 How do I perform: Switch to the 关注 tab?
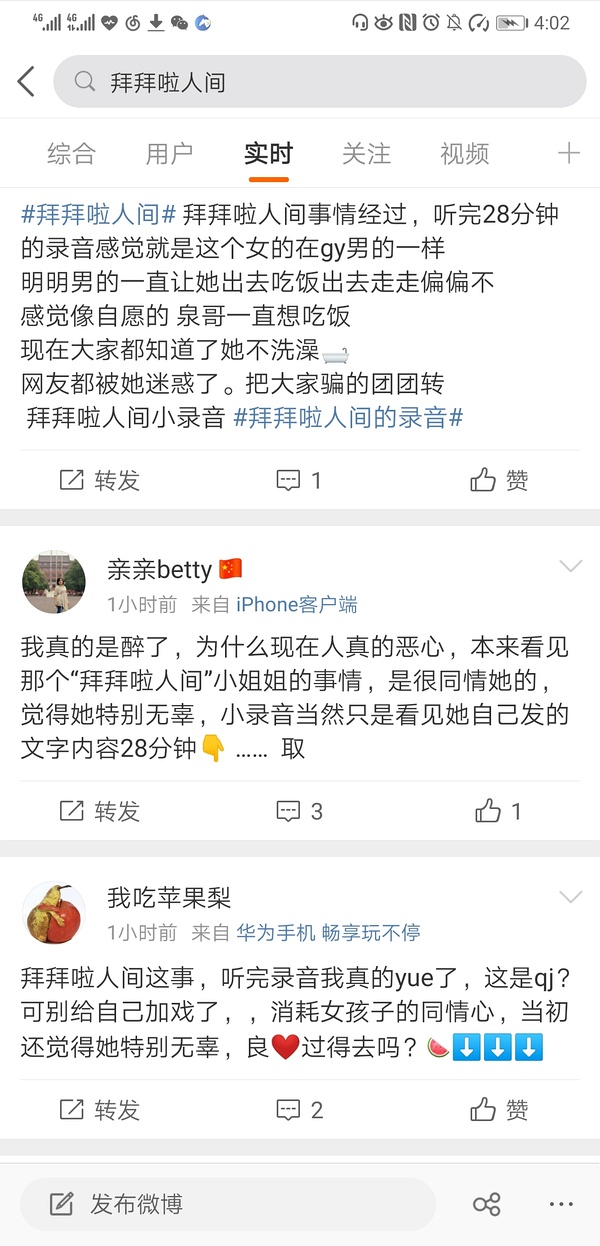tap(366, 153)
